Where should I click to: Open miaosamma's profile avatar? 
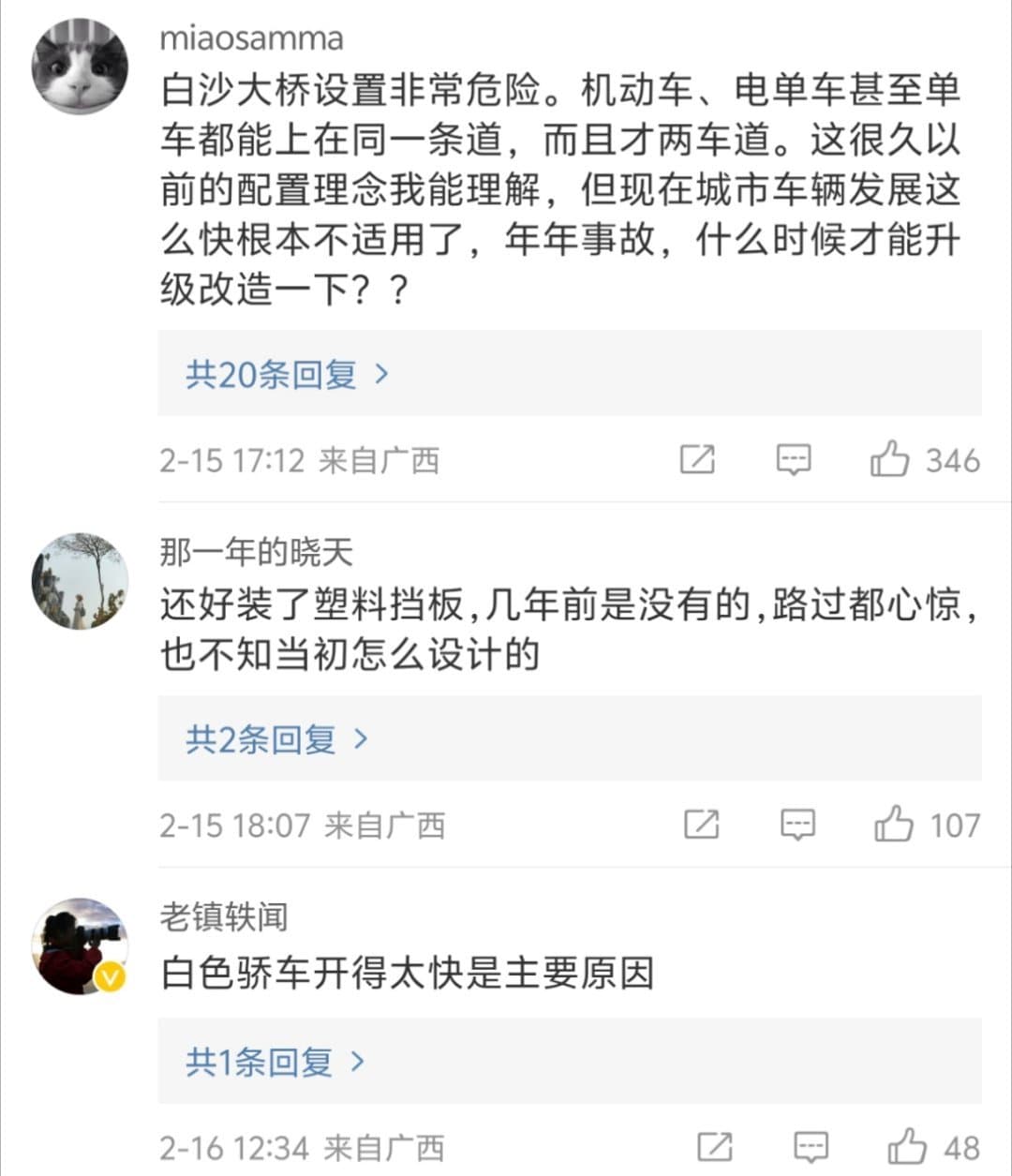[80, 66]
